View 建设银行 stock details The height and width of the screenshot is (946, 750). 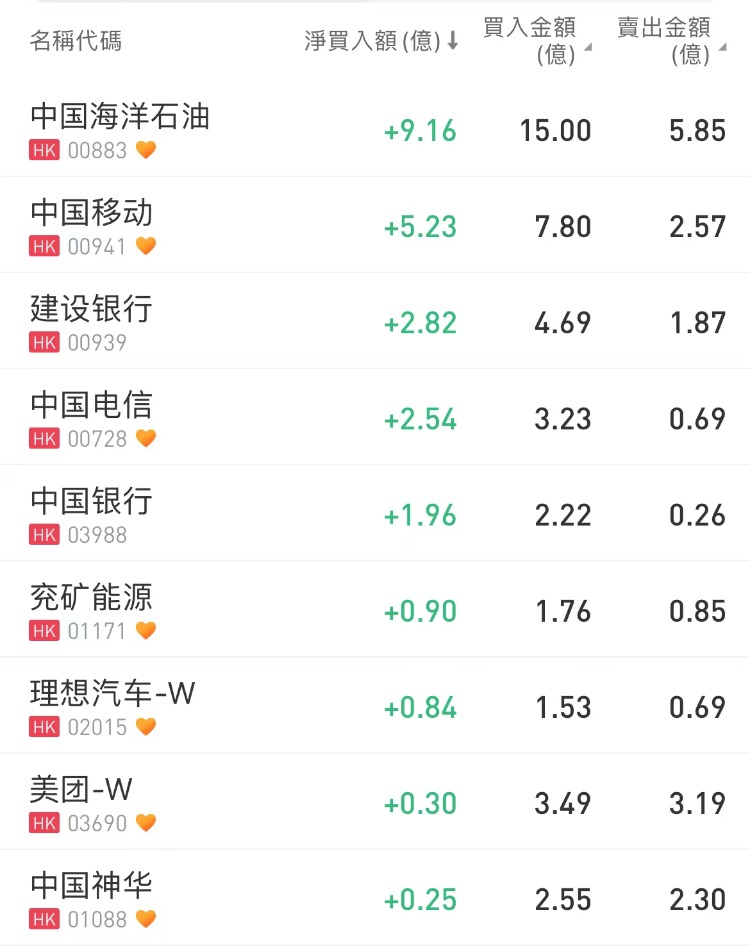(x=92, y=309)
